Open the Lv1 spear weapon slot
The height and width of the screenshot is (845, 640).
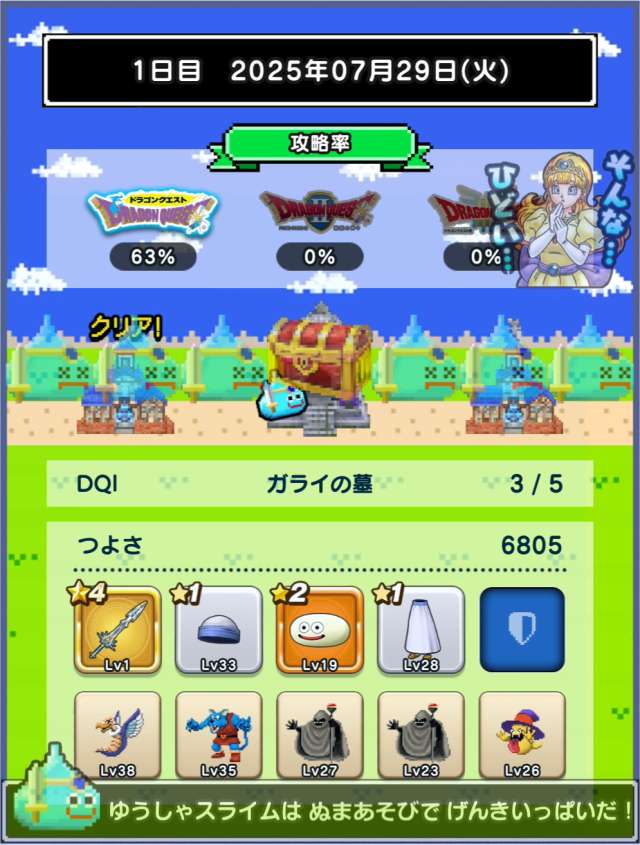118,630
